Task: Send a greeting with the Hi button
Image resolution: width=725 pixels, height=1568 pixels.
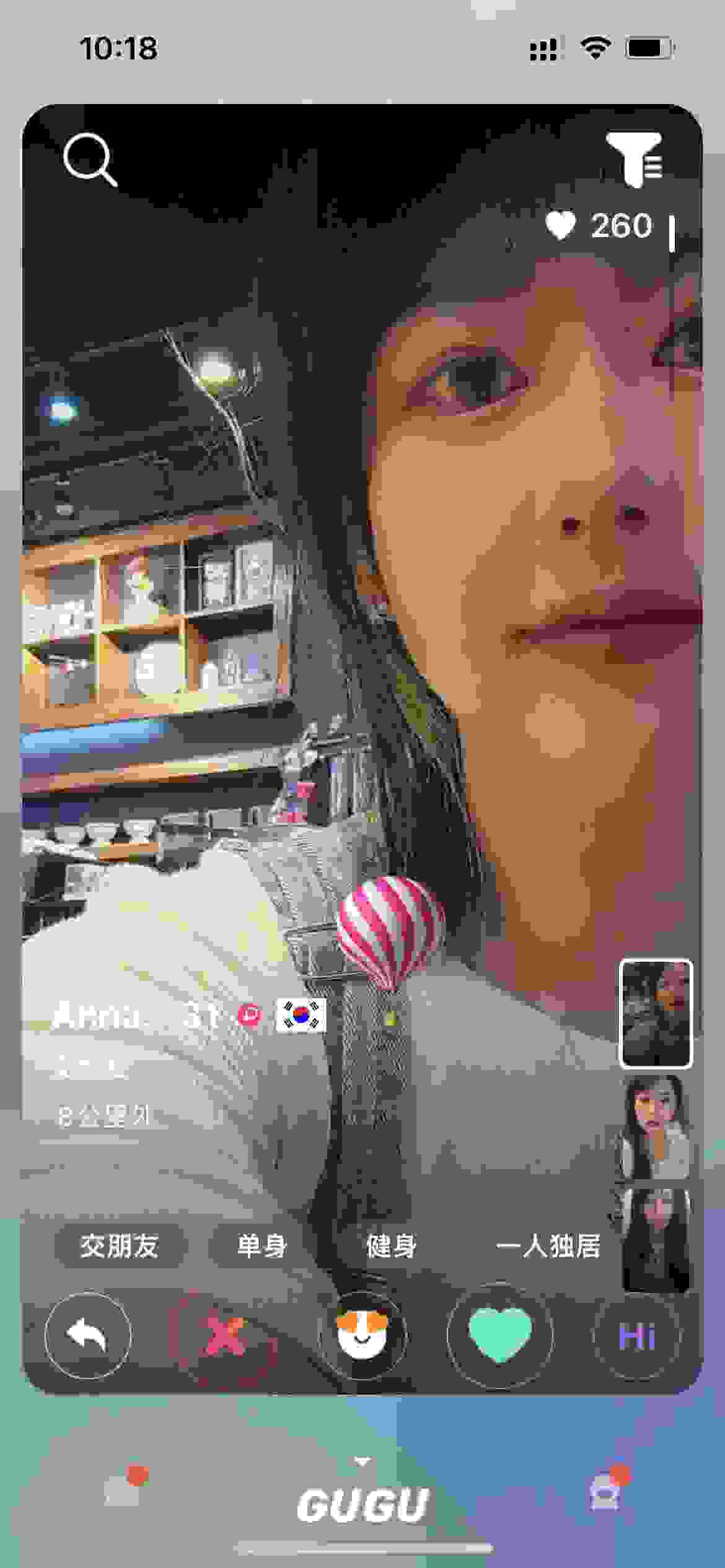Action: (636, 1336)
